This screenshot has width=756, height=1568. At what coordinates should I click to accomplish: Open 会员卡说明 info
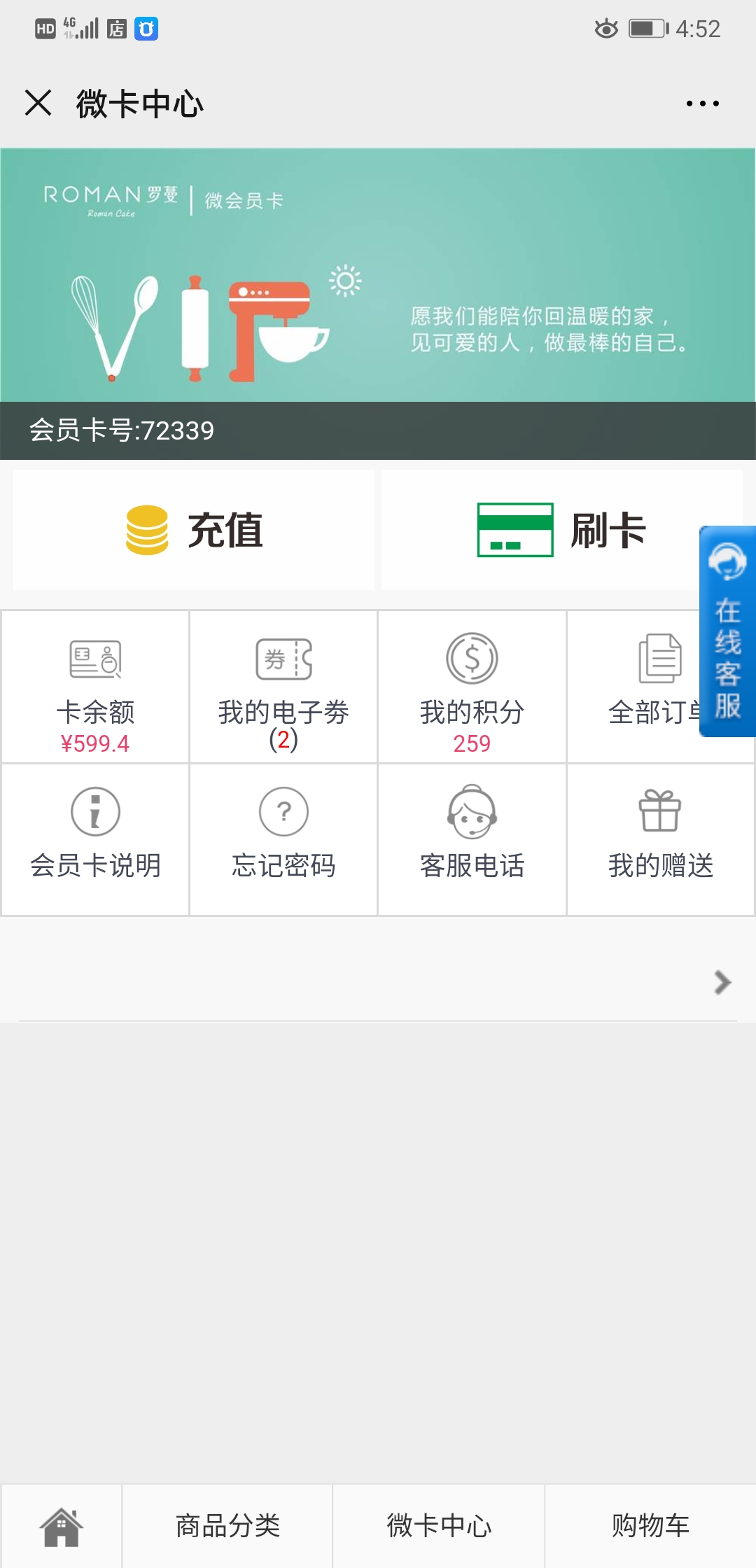(95, 839)
